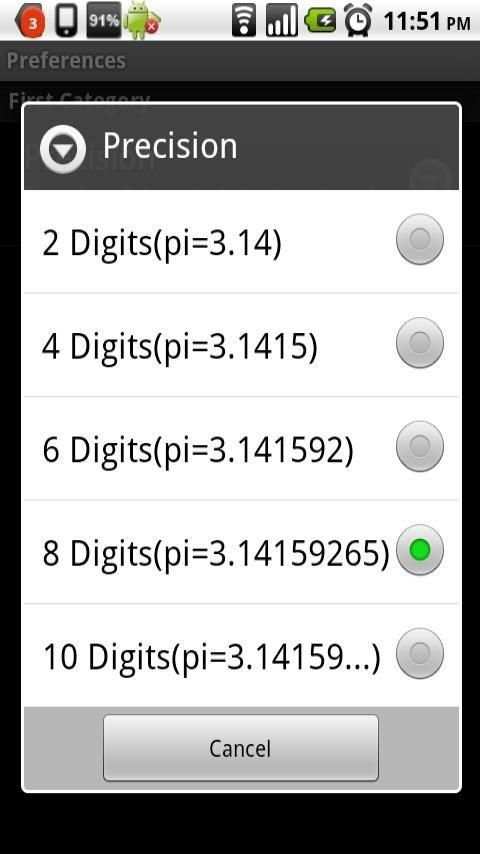Cancel the Precision dialog

click(x=241, y=748)
